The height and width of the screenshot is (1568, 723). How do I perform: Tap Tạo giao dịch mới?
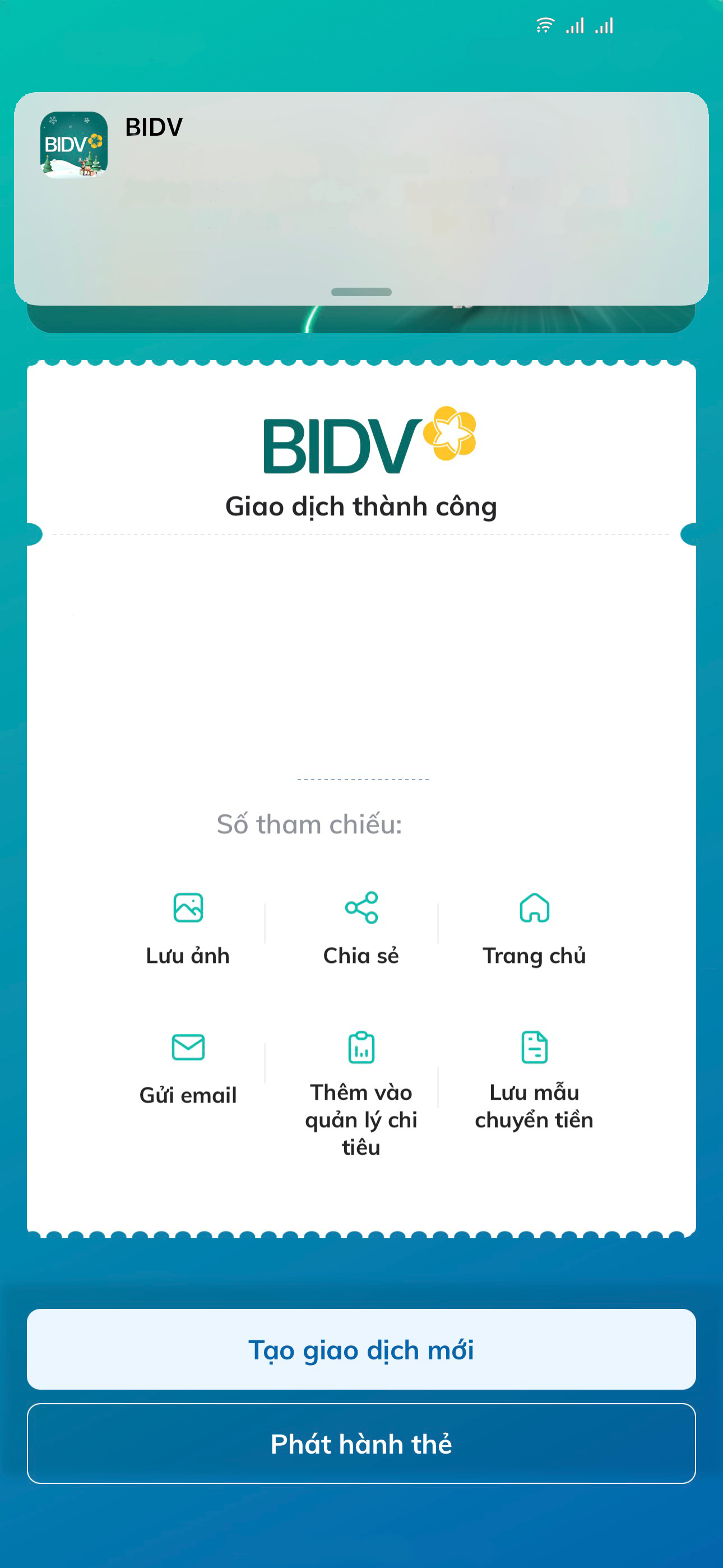click(361, 1349)
